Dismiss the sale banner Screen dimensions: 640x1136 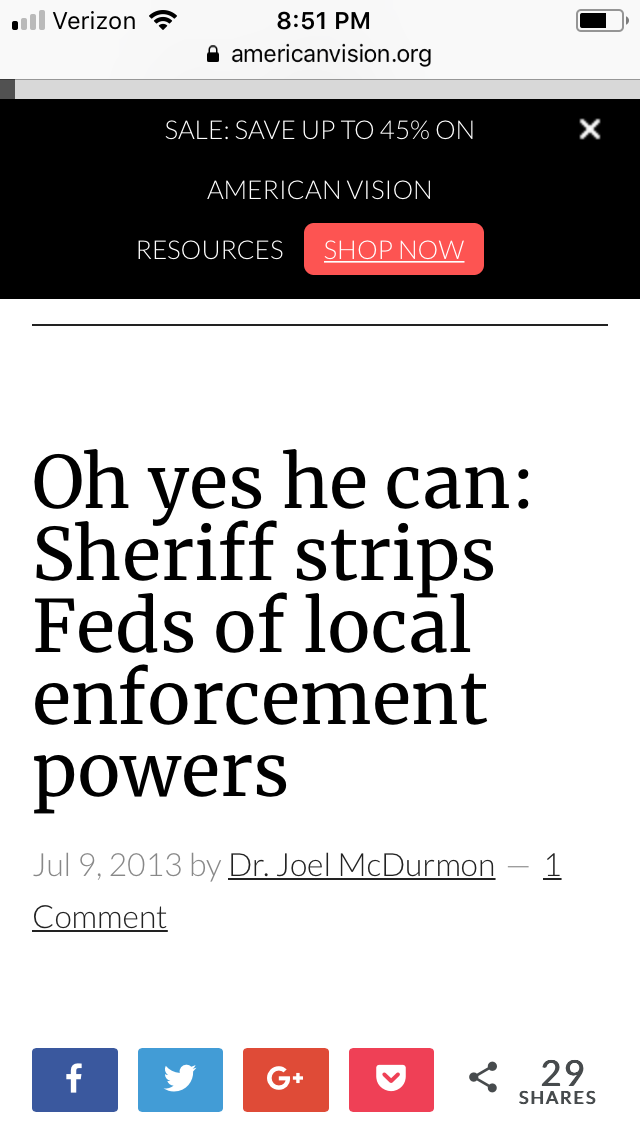(590, 129)
